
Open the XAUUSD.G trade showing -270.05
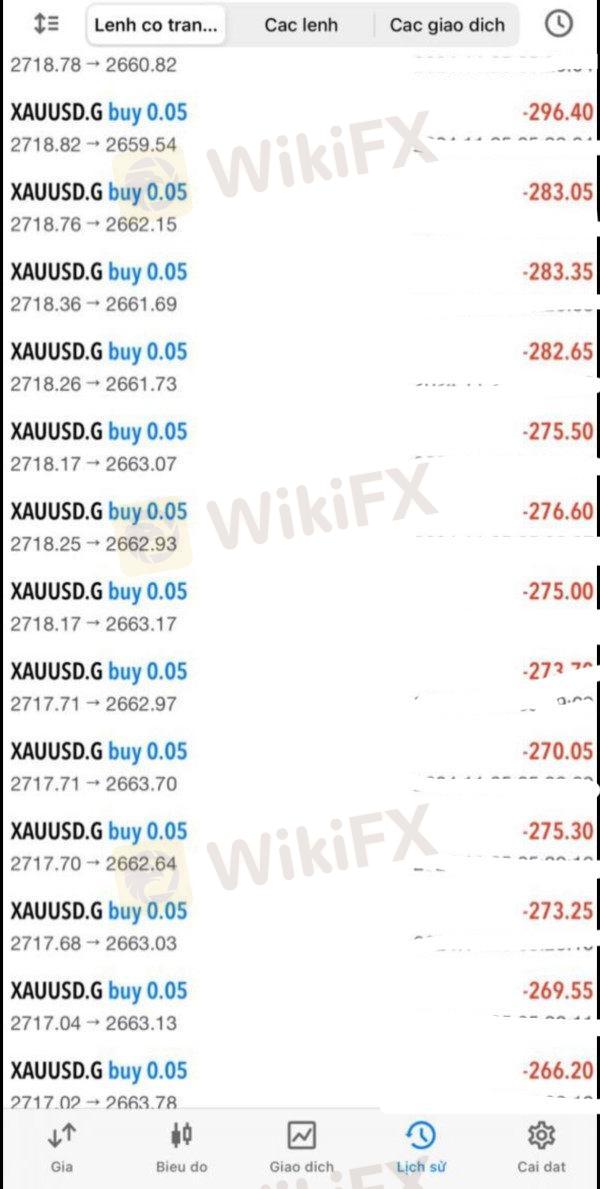tap(301, 767)
